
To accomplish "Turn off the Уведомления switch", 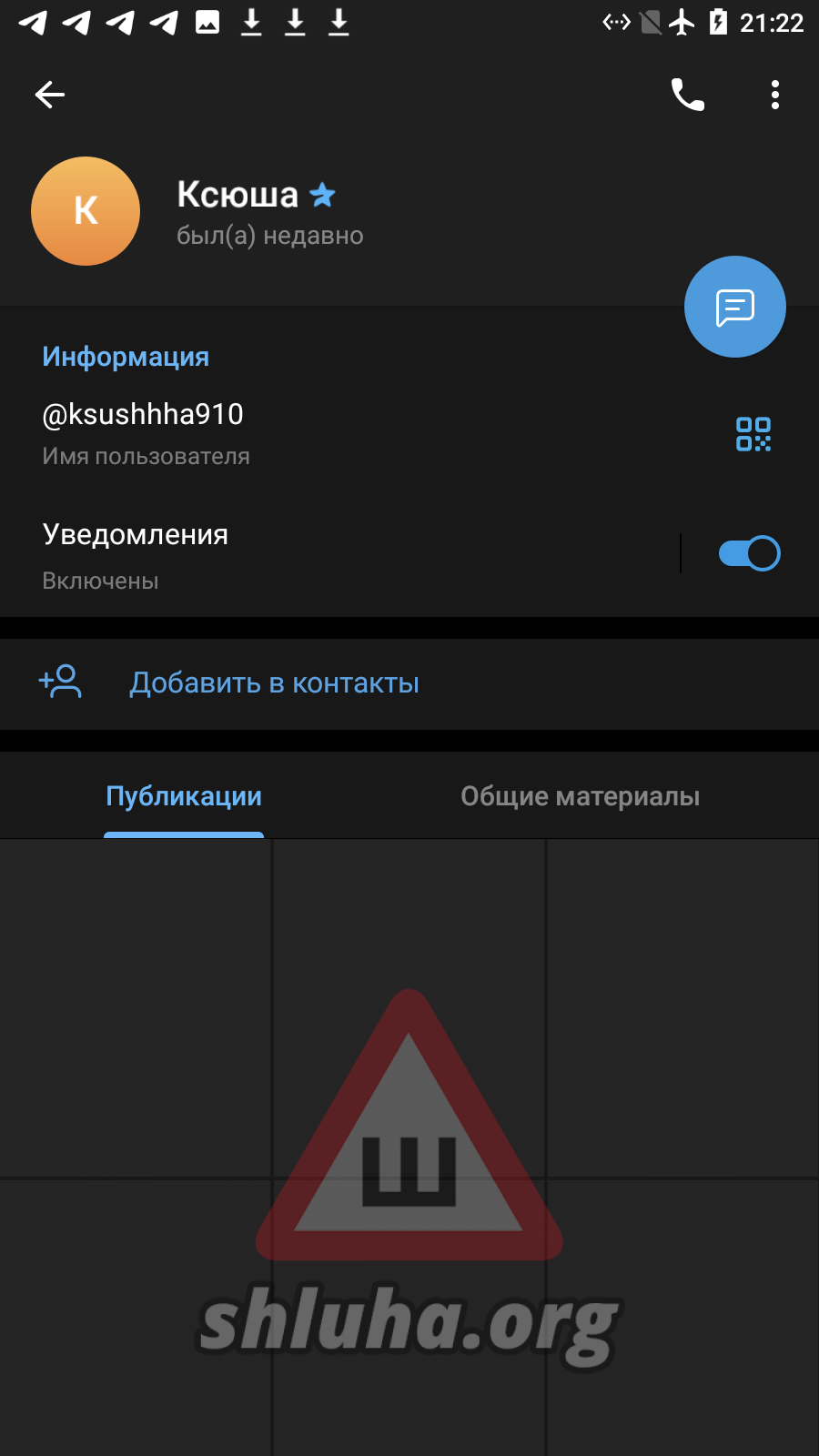I will 749,553.
